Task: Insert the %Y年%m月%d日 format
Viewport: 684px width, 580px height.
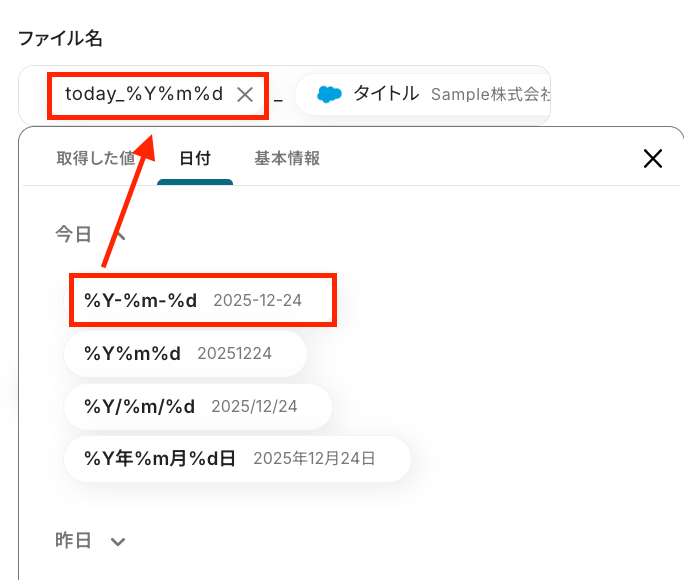Action: coord(237,459)
